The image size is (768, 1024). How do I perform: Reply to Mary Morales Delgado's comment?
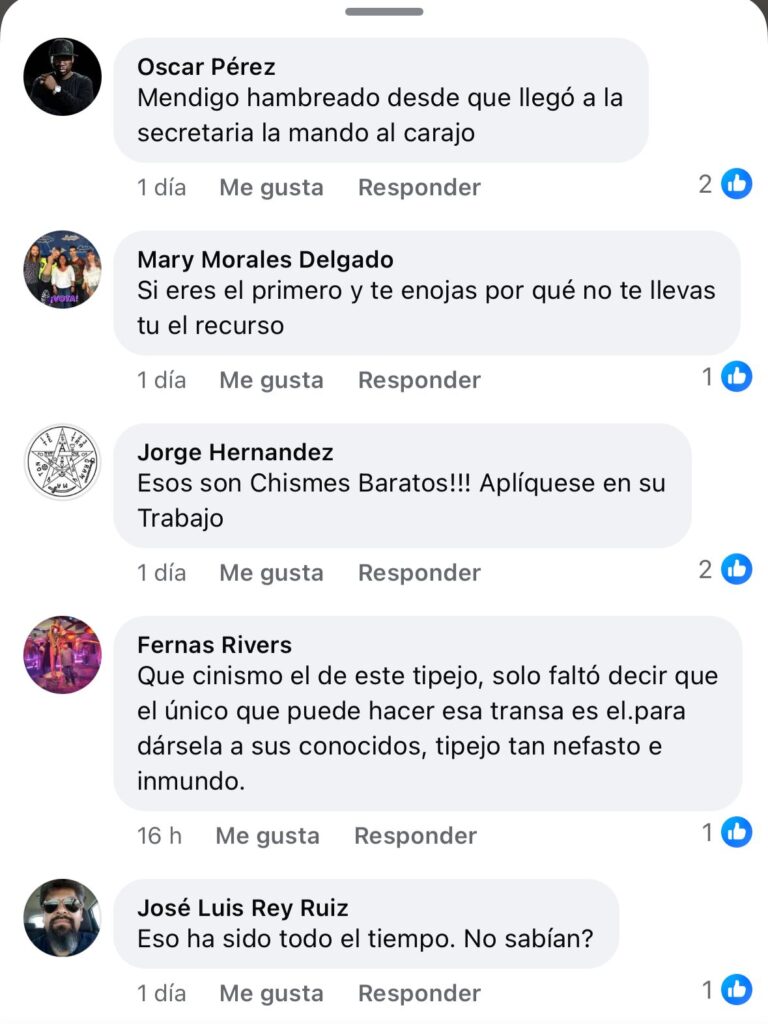(x=419, y=380)
